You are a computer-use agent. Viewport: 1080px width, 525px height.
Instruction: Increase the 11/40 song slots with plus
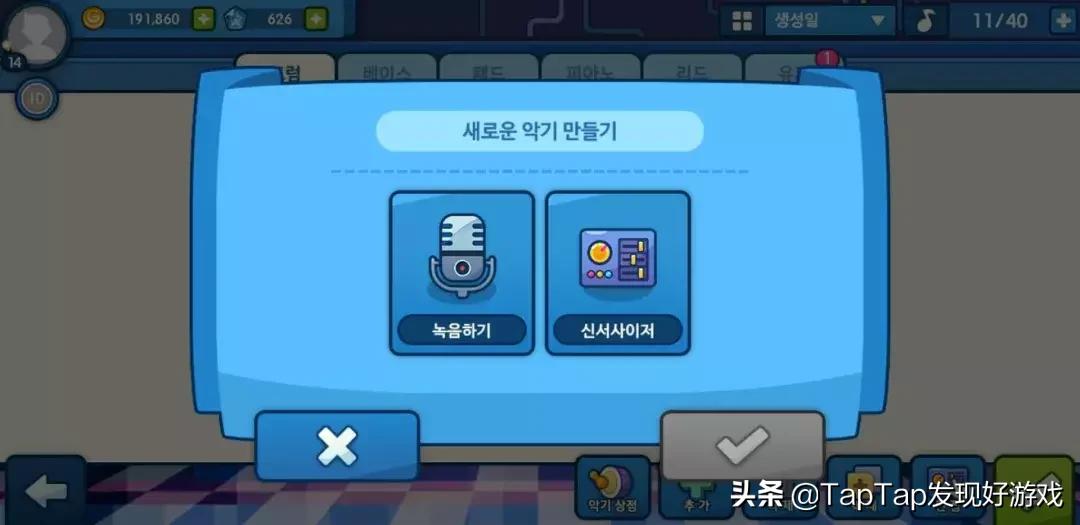click(1061, 20)
